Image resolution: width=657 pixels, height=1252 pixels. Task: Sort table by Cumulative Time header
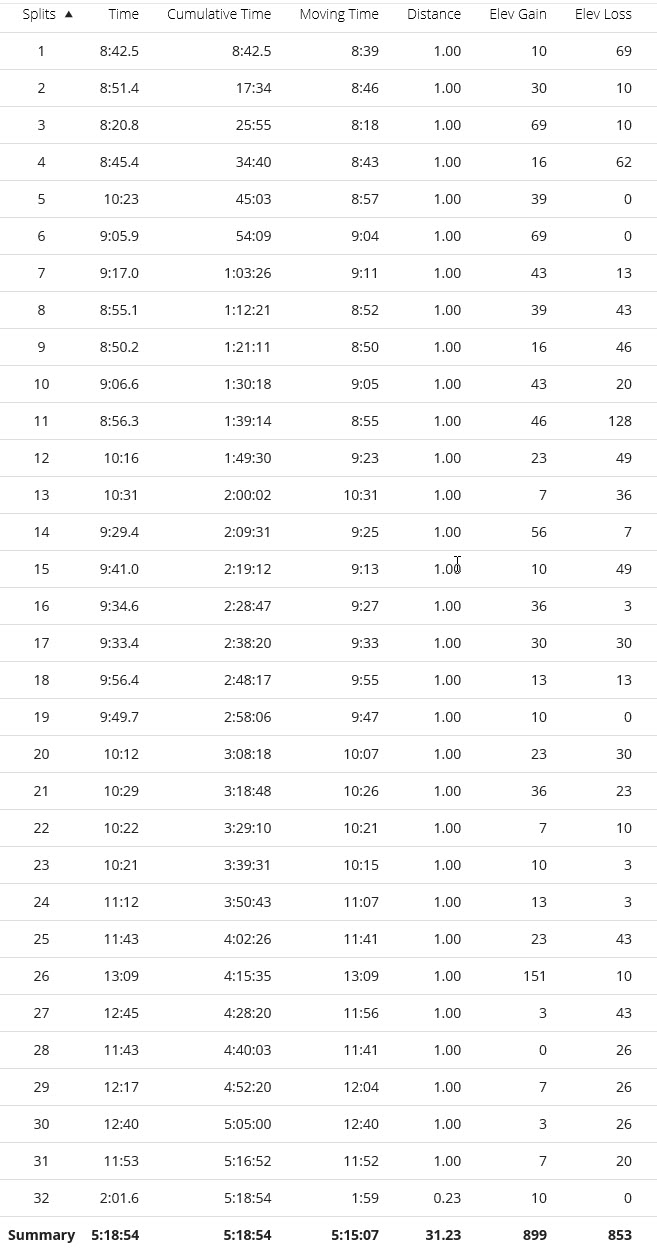pyautogui.click(x=219, y=14)
